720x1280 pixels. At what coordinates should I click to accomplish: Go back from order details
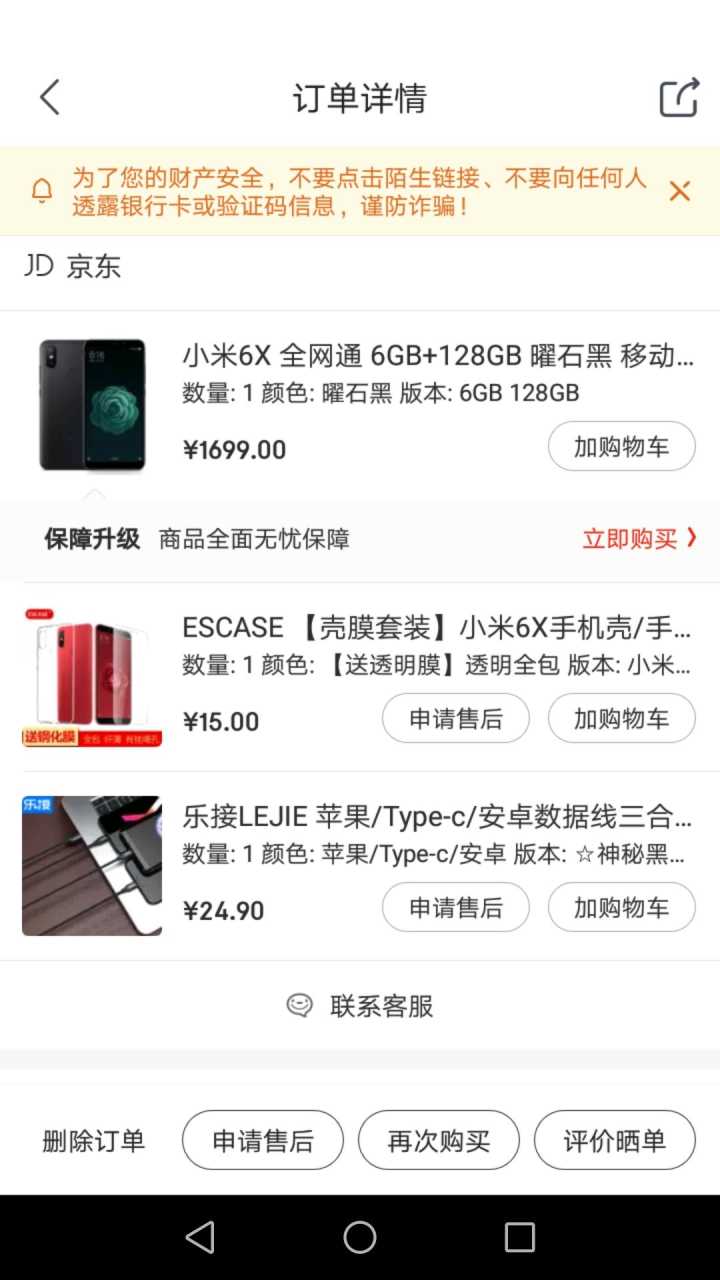click(x=50, y=98)
